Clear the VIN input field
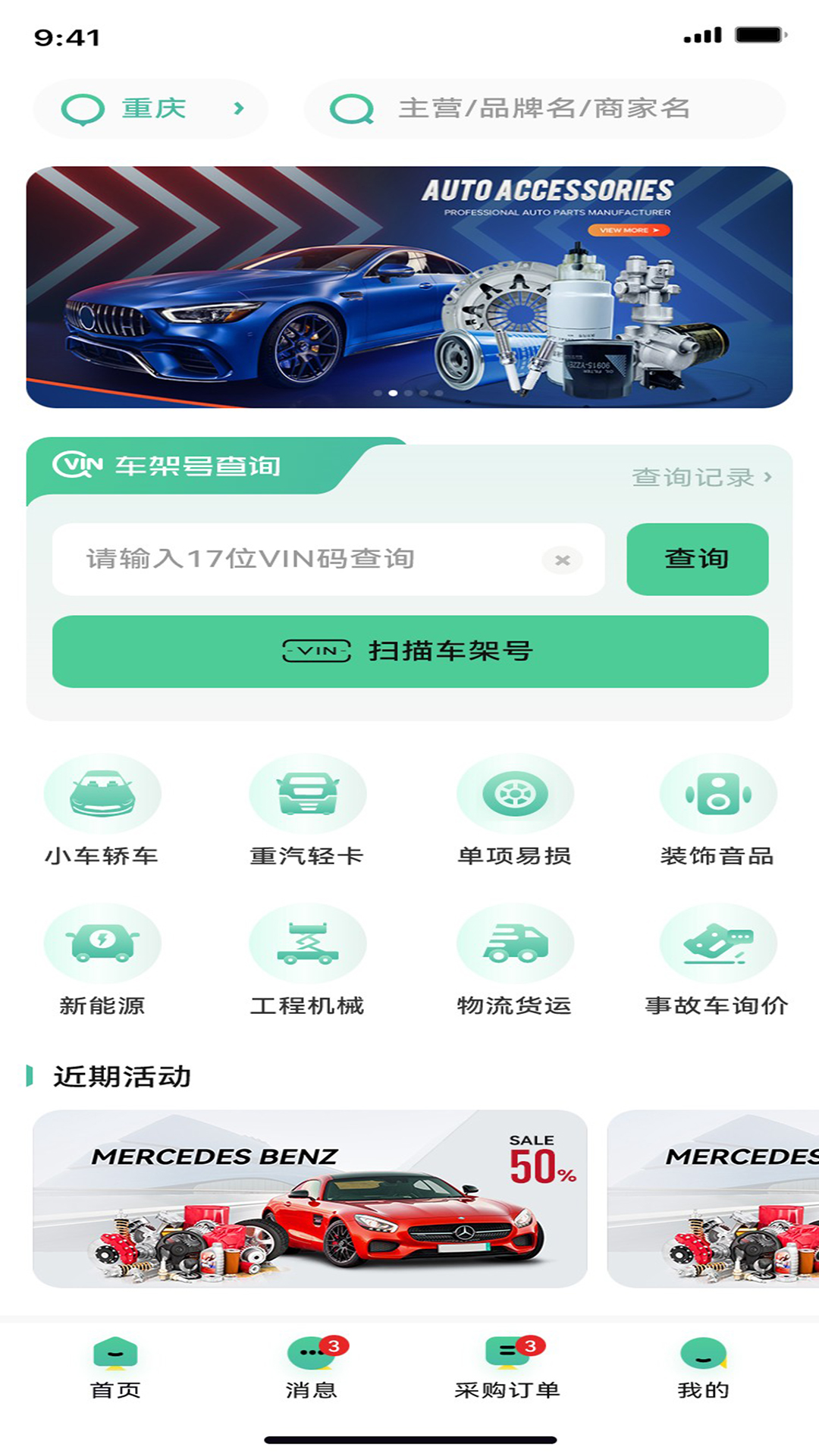 562,560
